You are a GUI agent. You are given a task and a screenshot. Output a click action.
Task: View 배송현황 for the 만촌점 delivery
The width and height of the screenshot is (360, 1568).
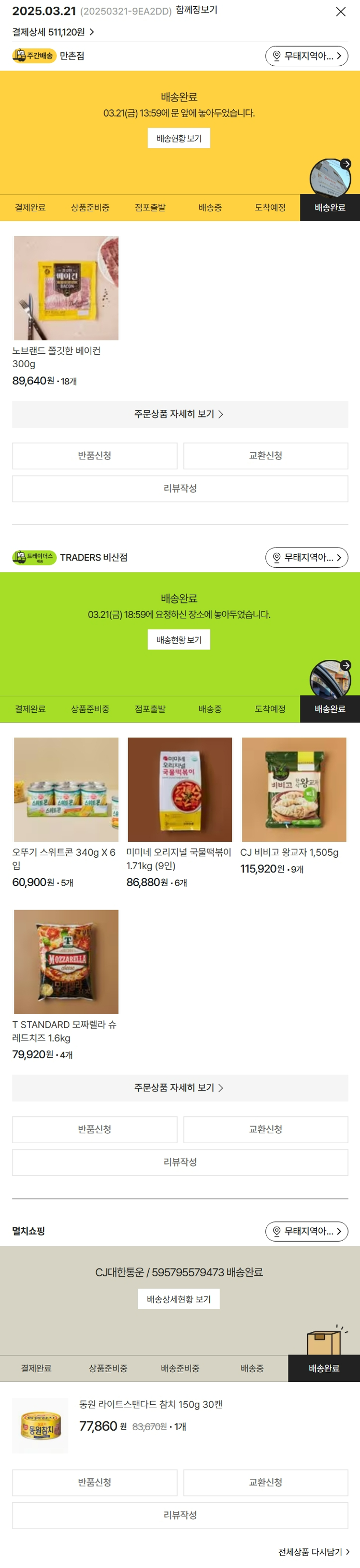[179, 138]
